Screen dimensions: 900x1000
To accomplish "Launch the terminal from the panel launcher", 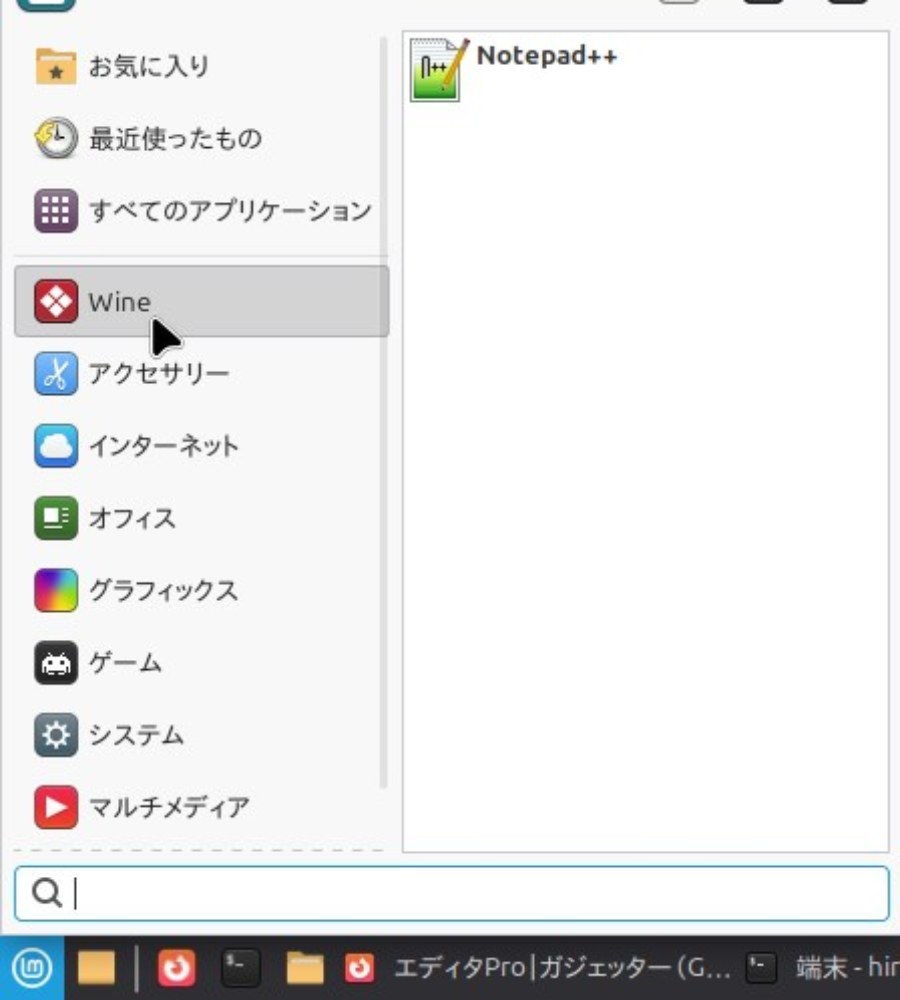I will point(240,967).
